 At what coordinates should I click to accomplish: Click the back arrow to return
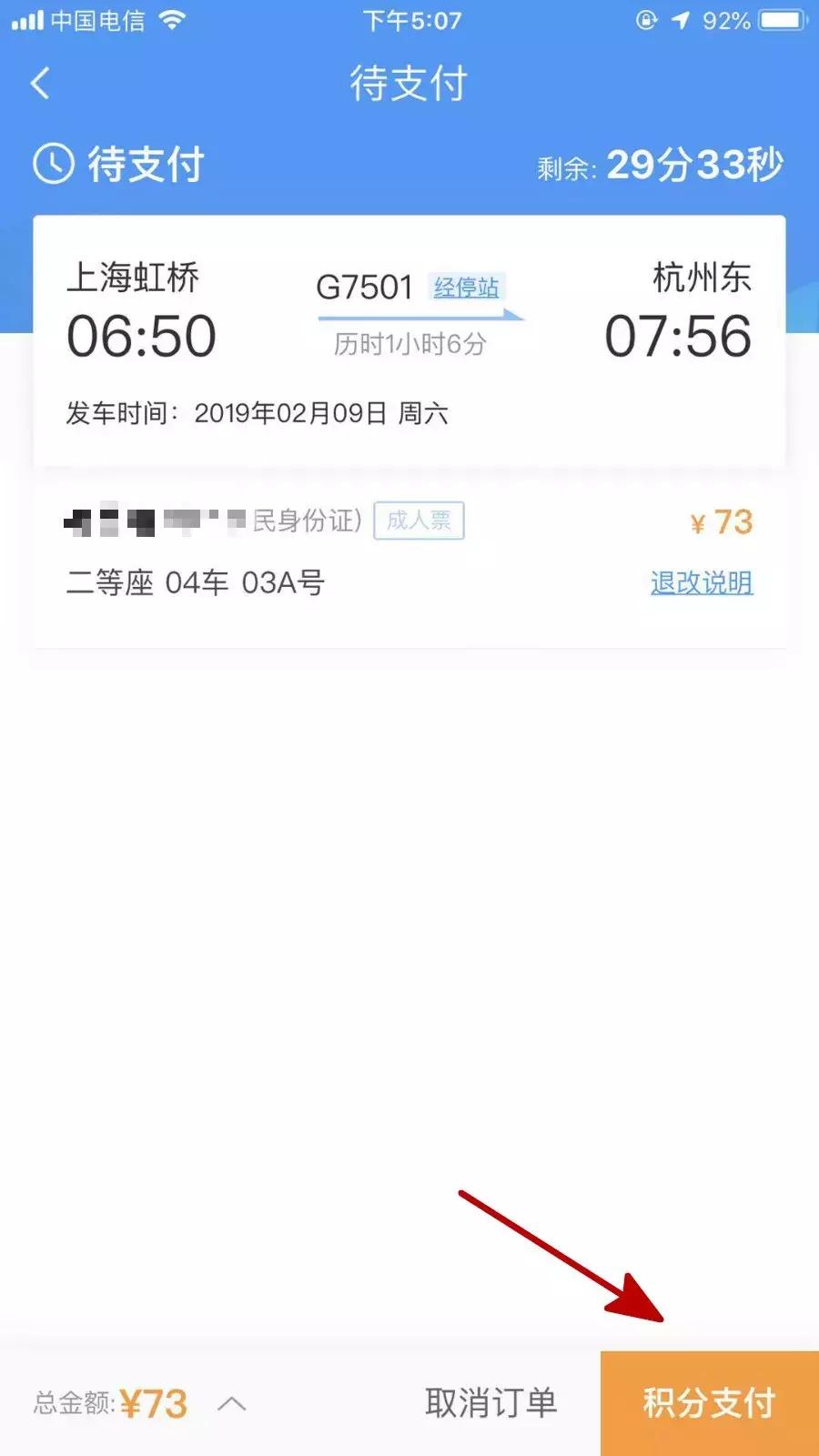(38, 83)
